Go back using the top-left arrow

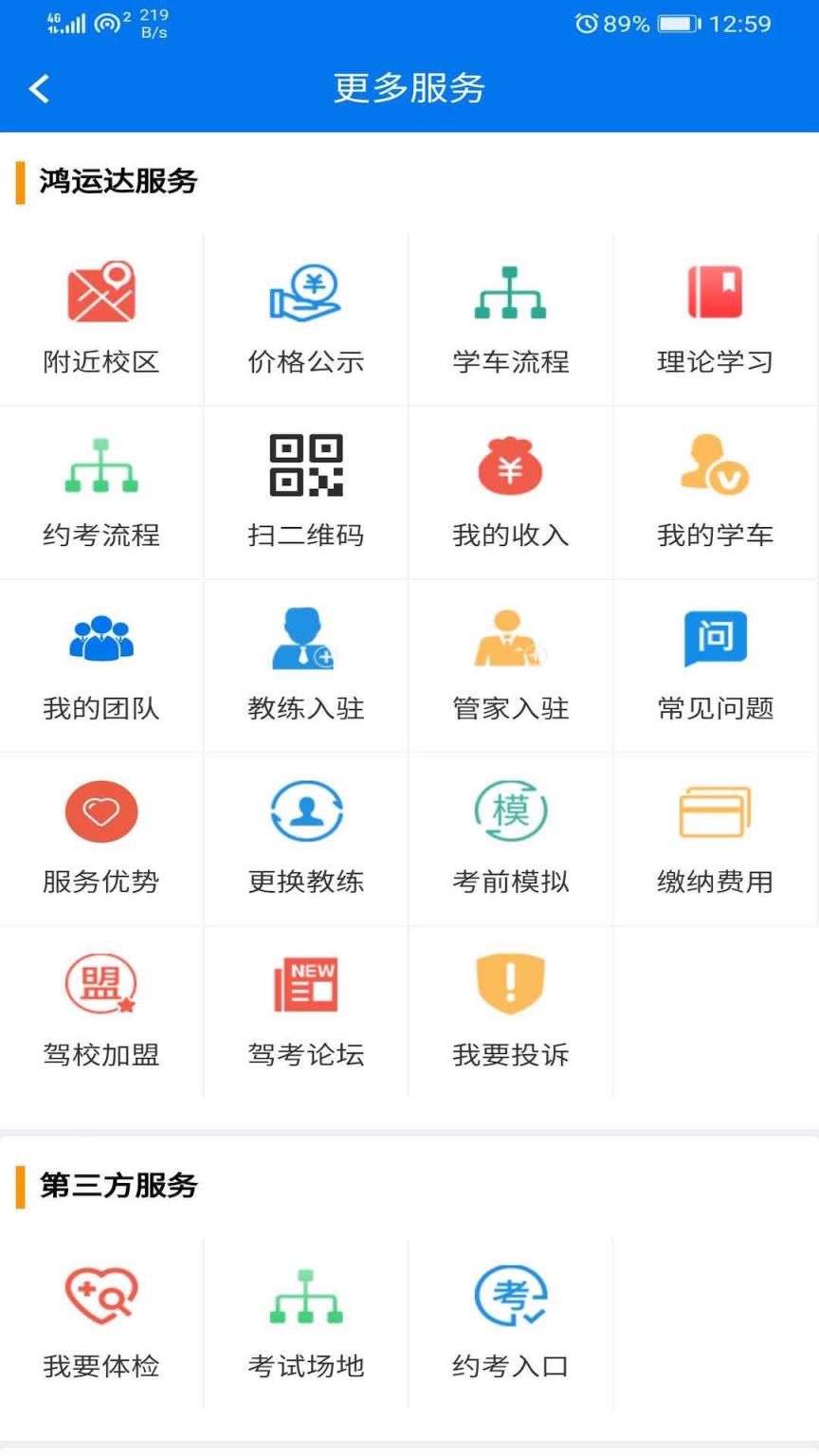38,88
